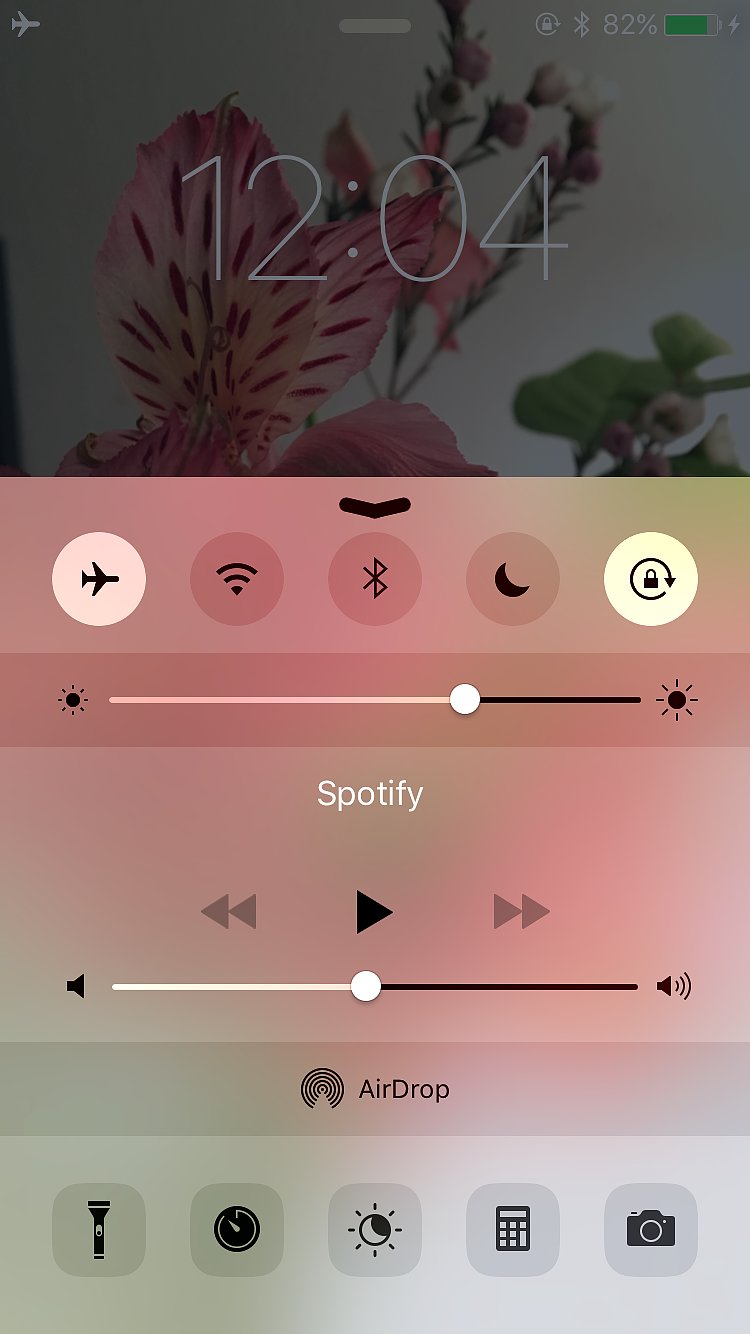Open the timer
This screenshot has width=750, height=1334.
coord(237,1230)
